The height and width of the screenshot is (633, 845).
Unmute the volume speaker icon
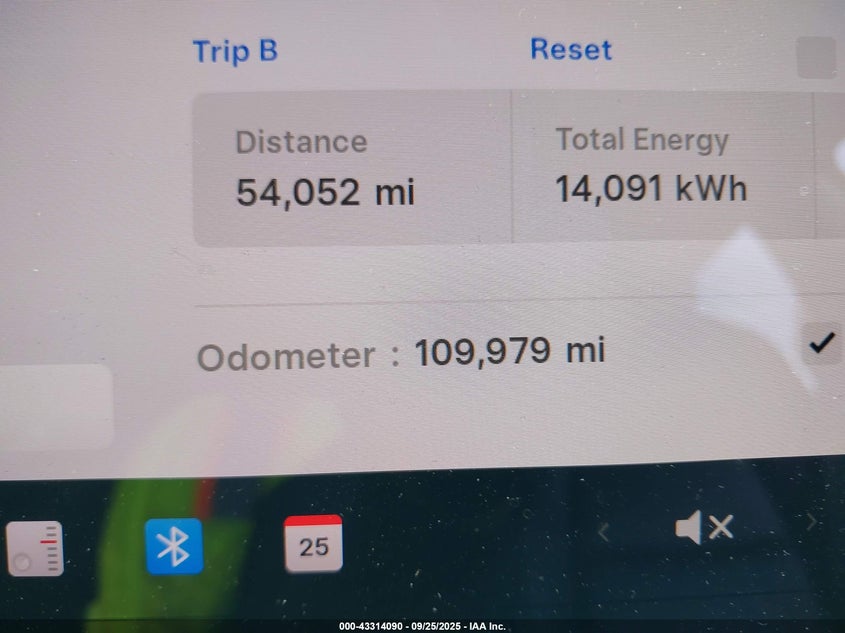(x=703, y=527)
